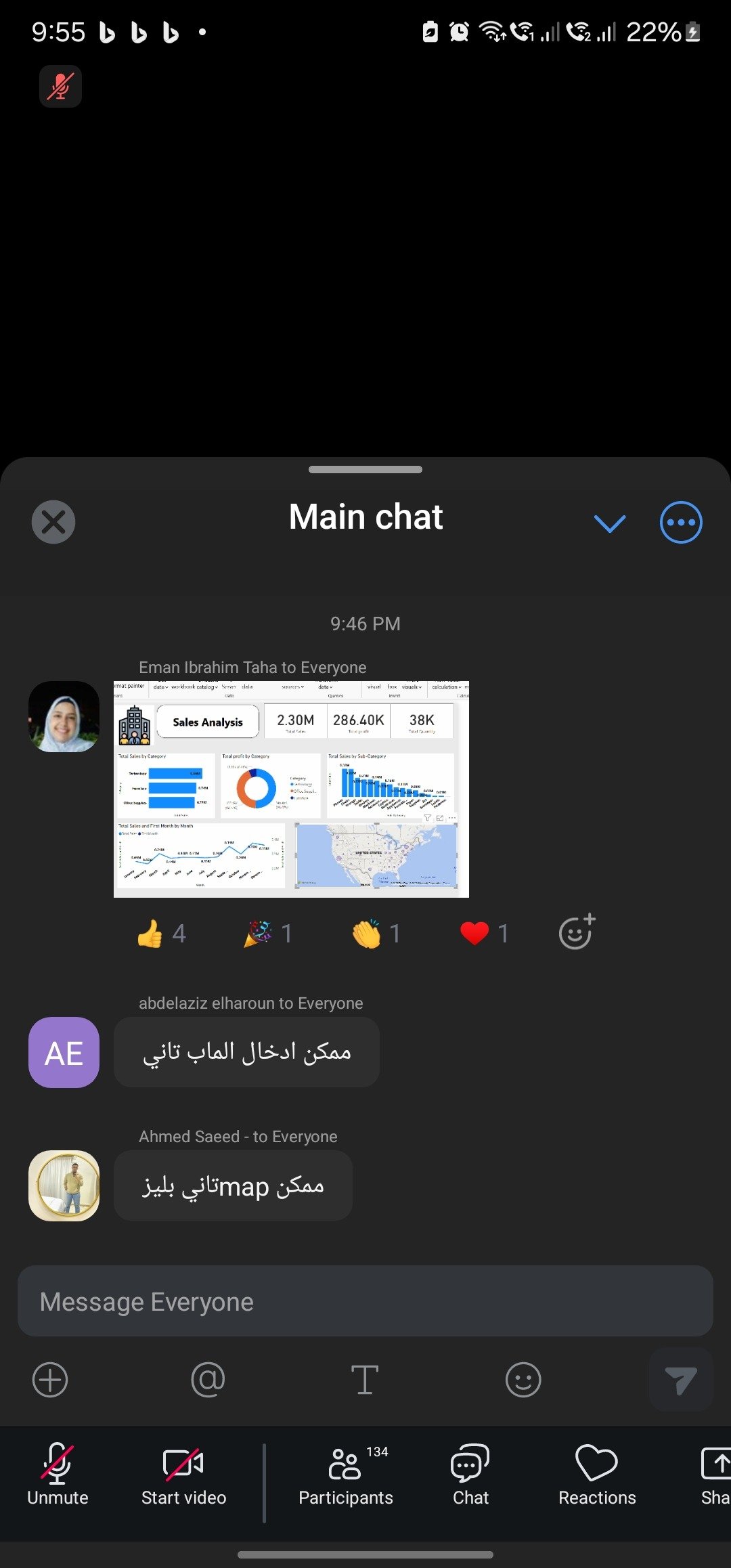Collapse chat with the down chevron

coord(609,523)
